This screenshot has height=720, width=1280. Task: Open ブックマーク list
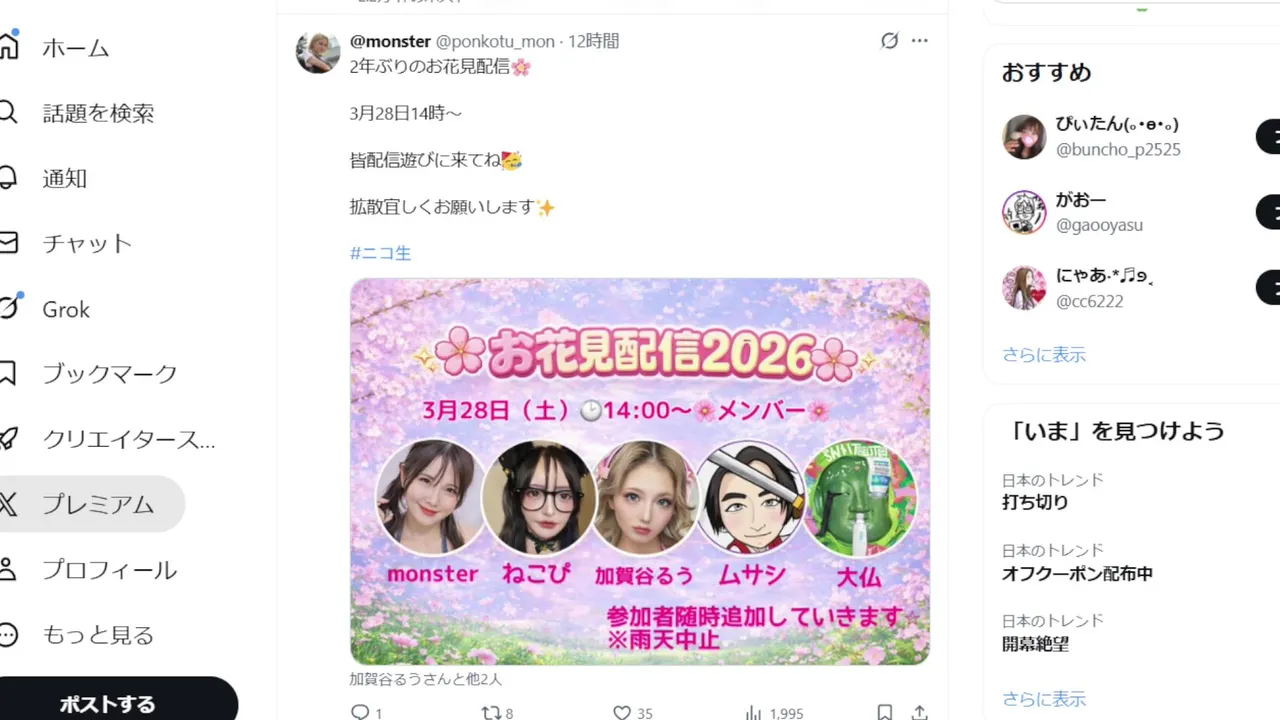pyautogui.click(x=109, y=374)
